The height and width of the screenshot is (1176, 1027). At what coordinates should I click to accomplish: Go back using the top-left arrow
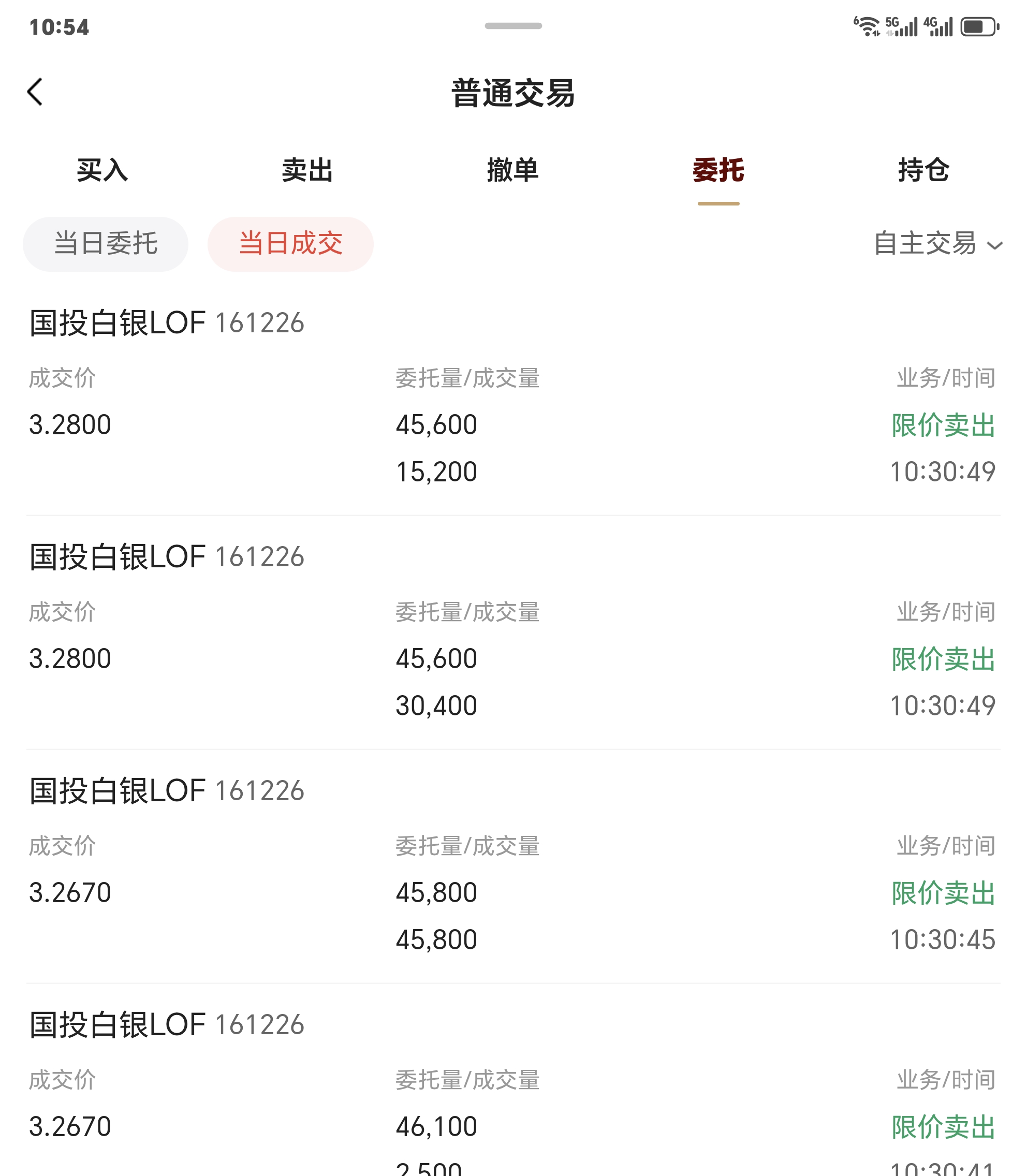coord(36,92)
